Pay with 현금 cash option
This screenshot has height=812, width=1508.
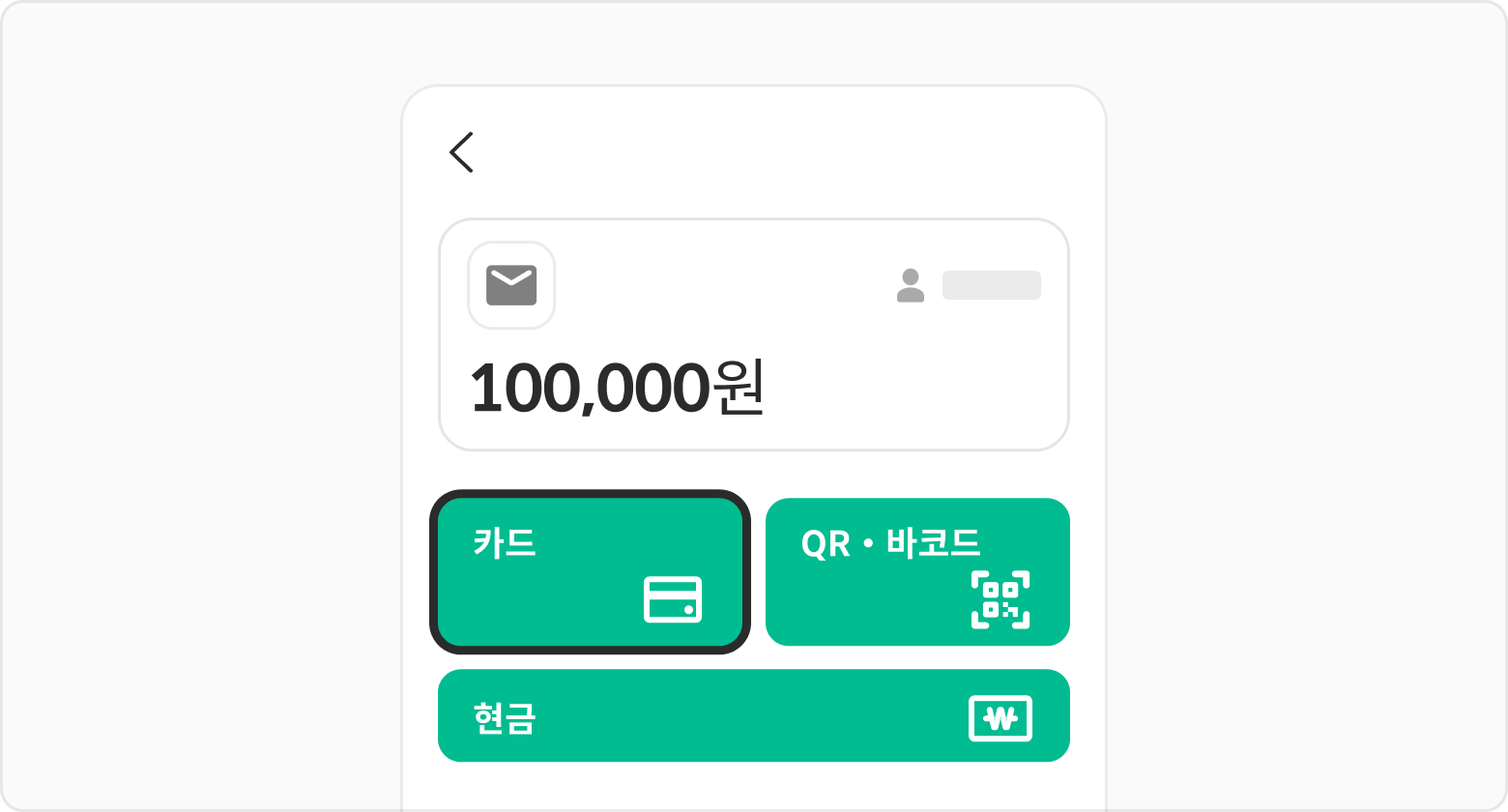tap(753, 716)
